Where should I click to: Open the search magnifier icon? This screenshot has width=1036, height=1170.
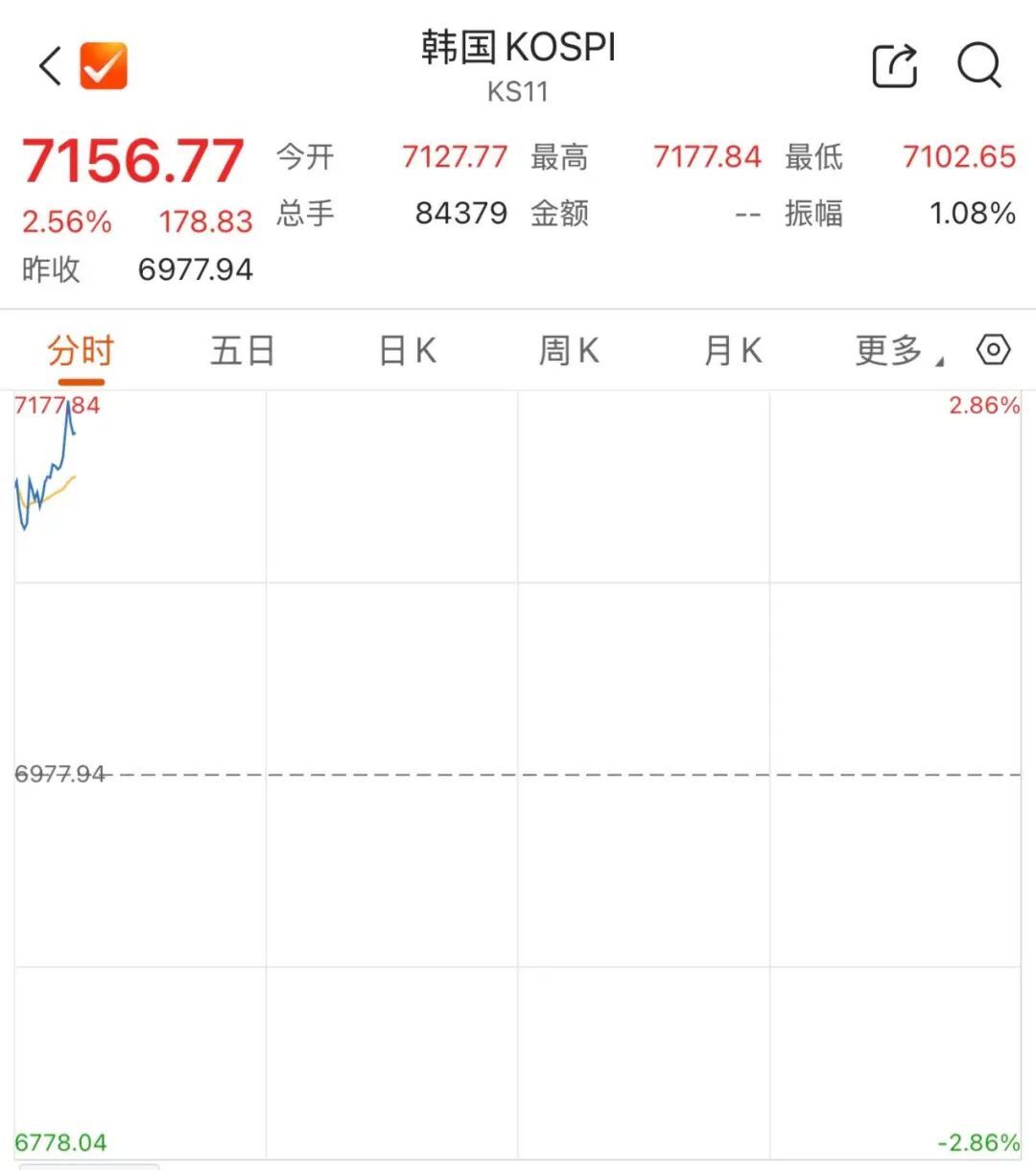[979, 66]
